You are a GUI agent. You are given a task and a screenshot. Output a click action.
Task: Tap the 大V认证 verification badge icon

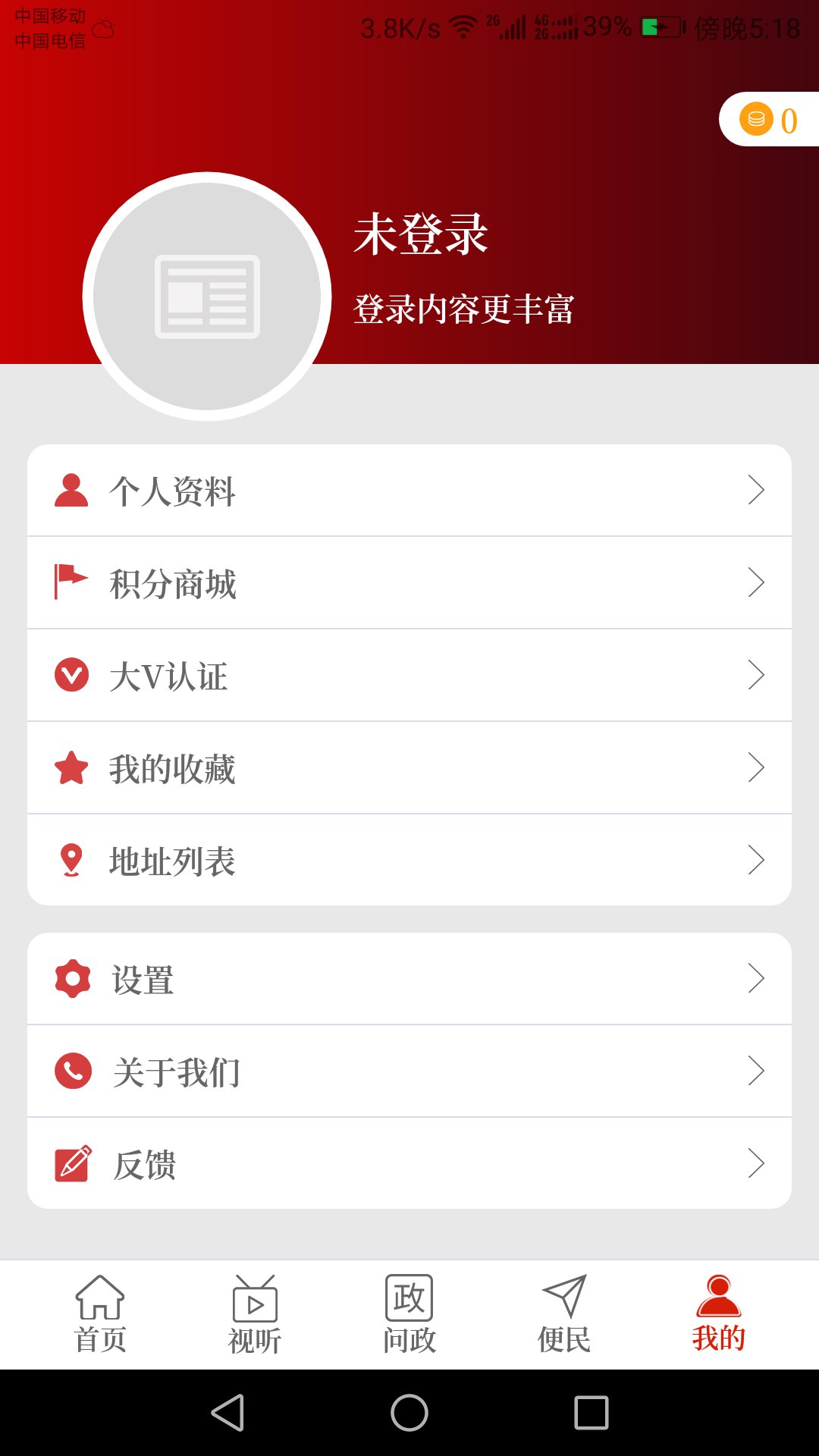click(72, 675)
